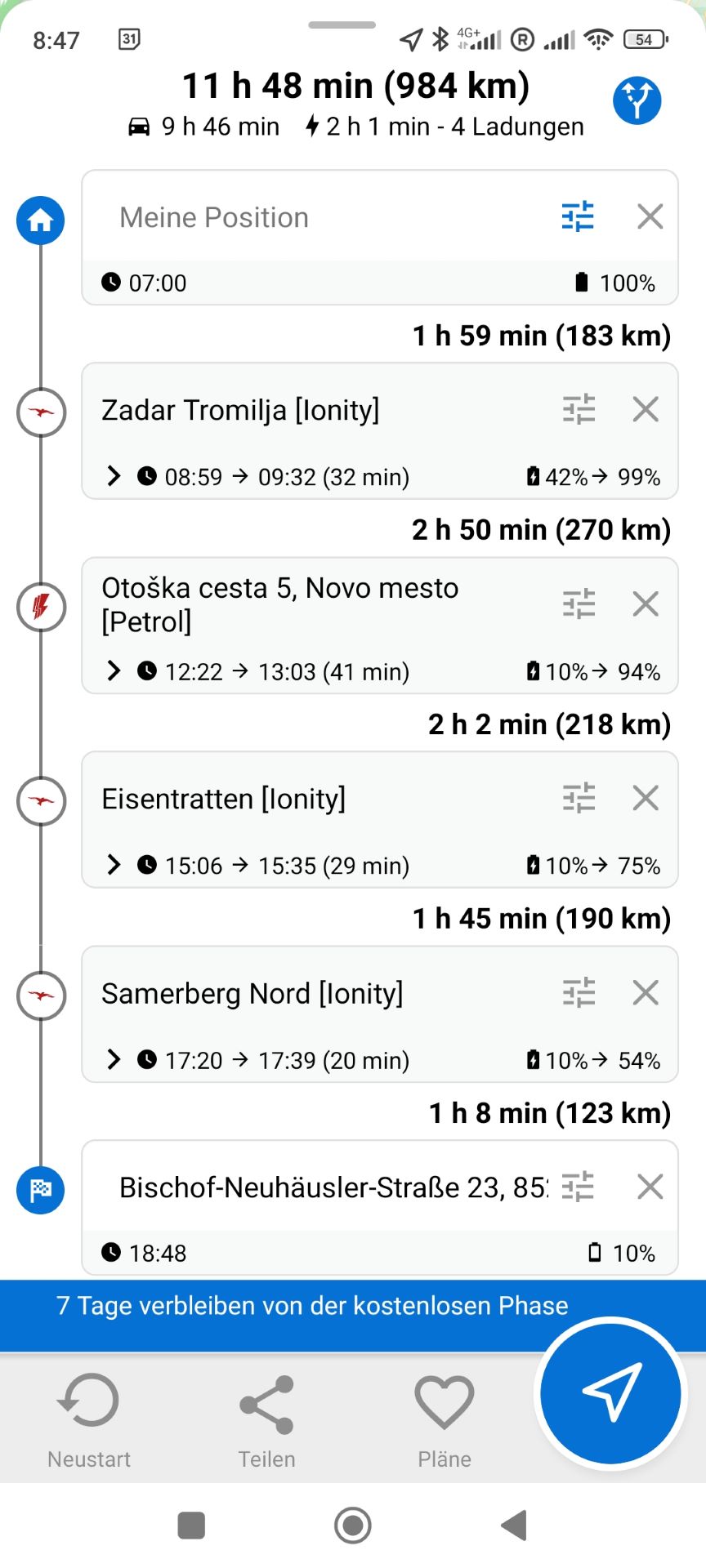Expand Eisentratten charging details
Viewport: 706px width, 1568px height.
pyautogui.click(x=114, y=865)
